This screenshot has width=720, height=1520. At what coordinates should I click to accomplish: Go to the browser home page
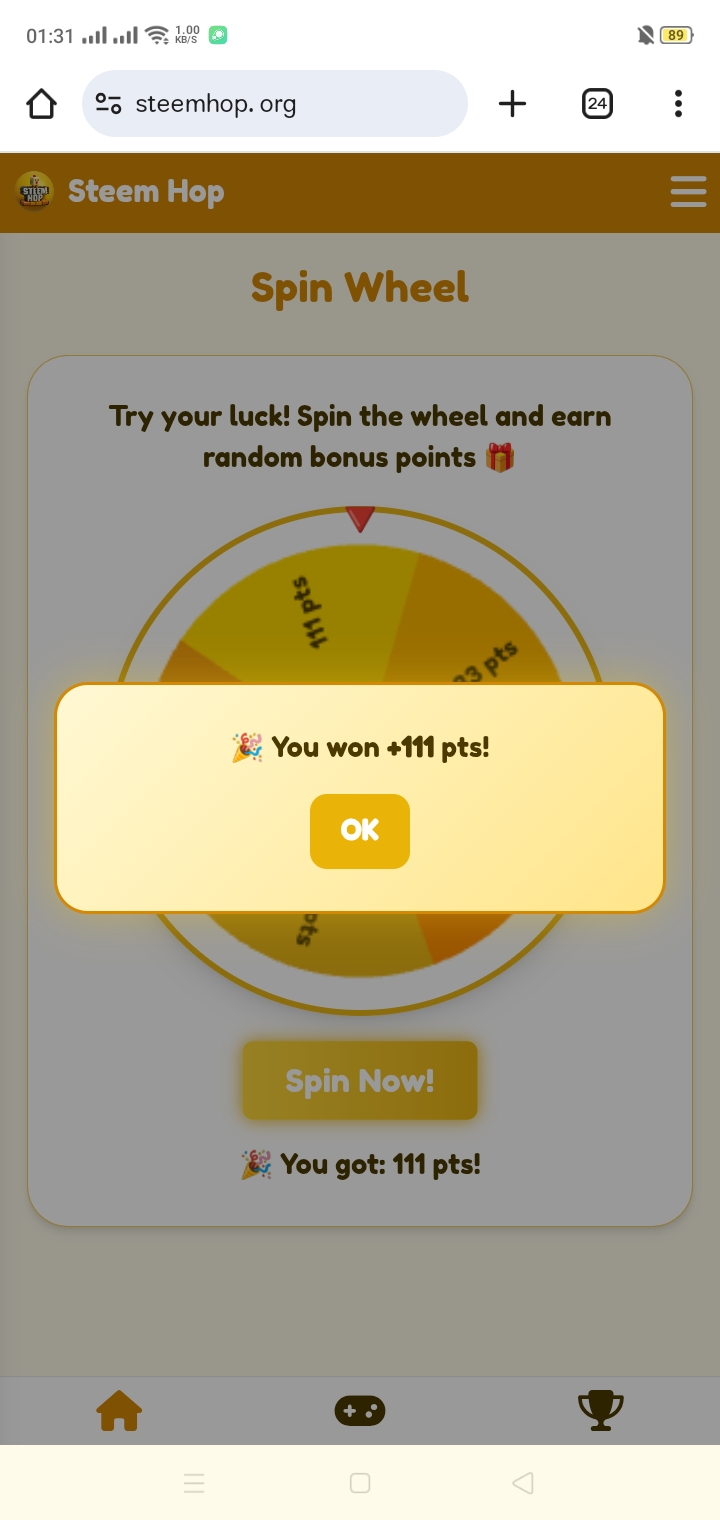coord(41,104)
